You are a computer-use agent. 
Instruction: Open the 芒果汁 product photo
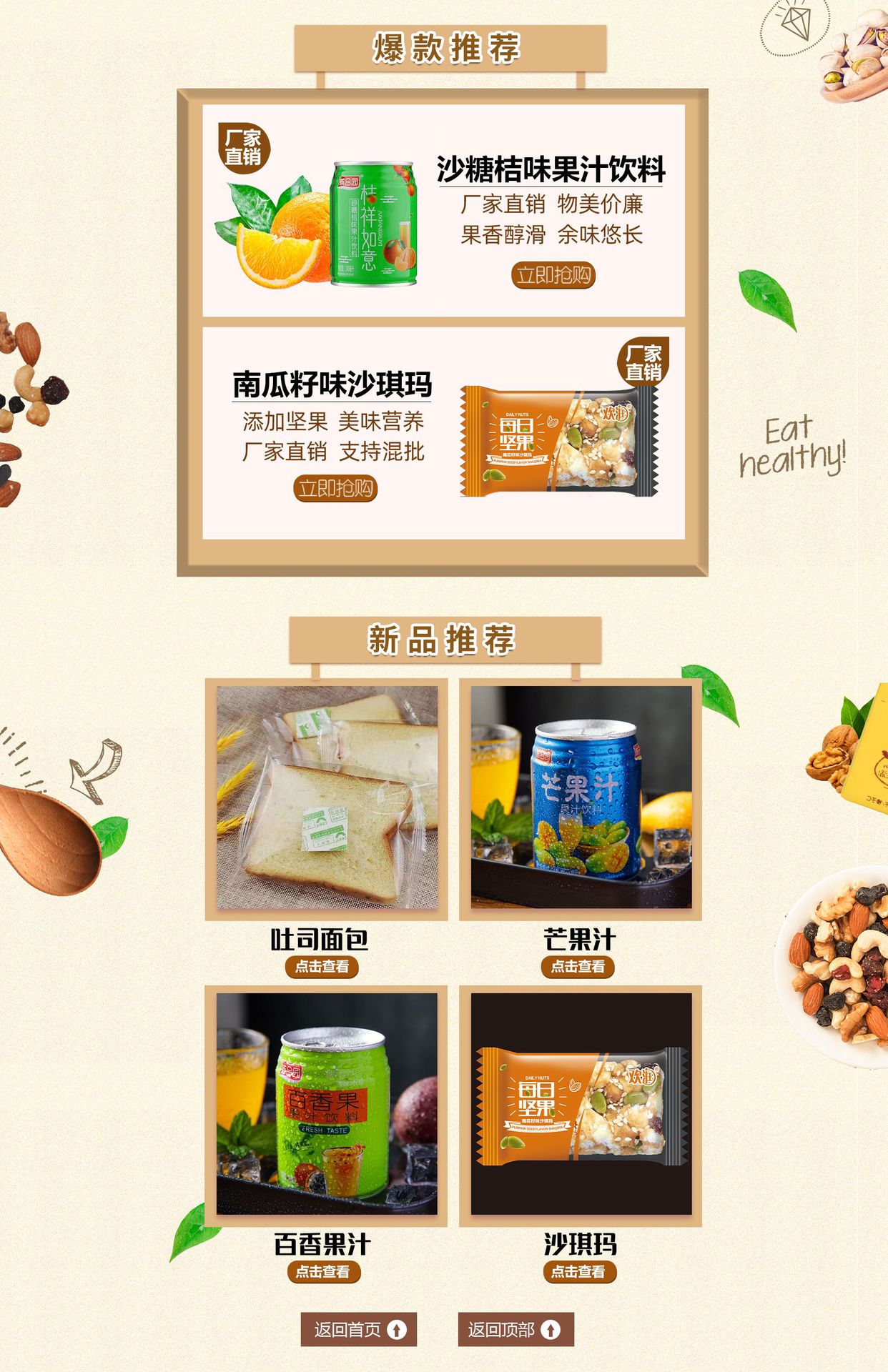coord(581,797)
